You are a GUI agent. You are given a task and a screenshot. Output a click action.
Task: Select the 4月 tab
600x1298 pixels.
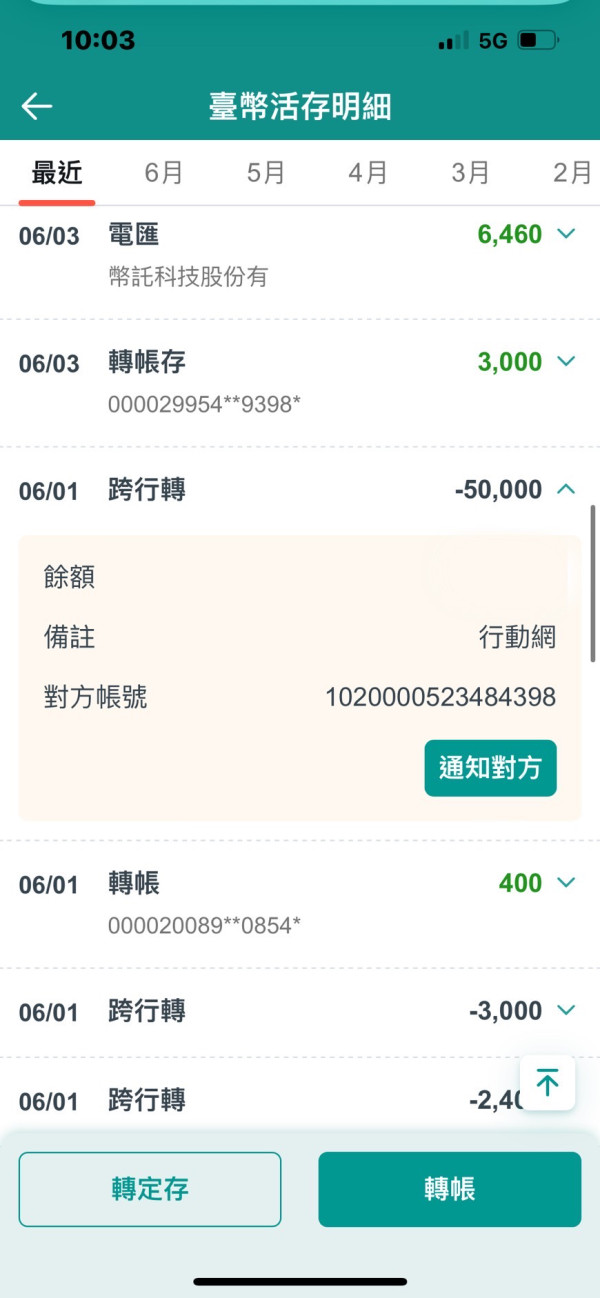368,172
